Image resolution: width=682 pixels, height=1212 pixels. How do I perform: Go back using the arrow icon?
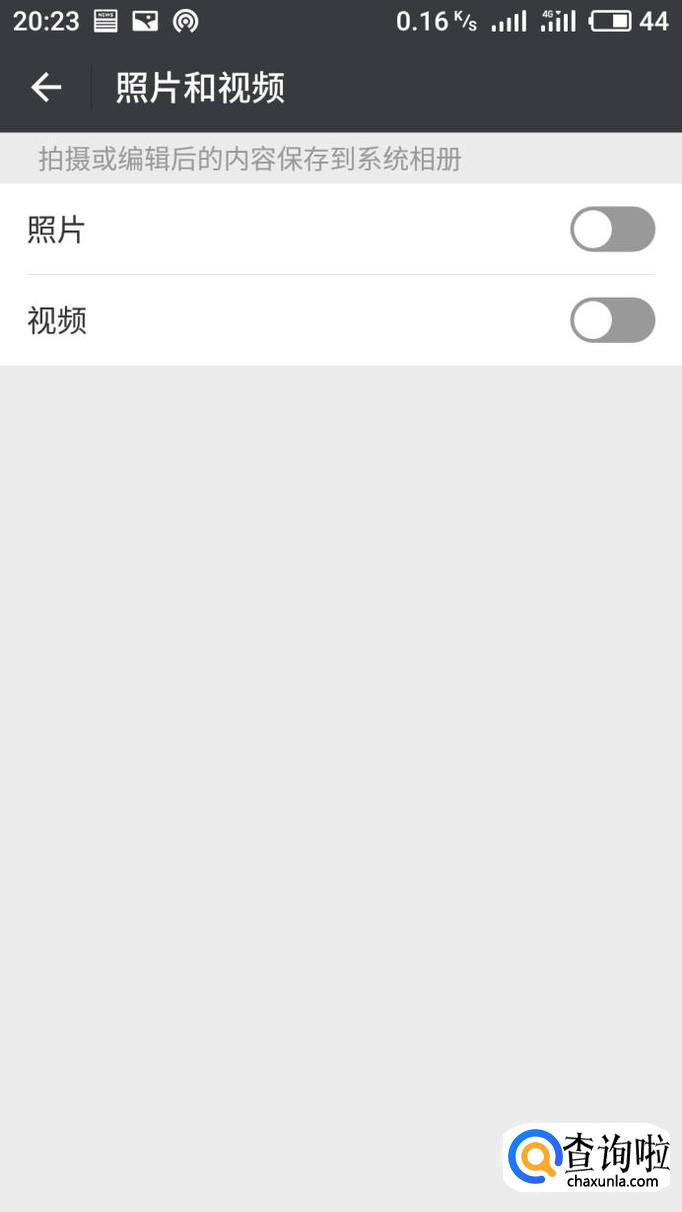(46, 88)
